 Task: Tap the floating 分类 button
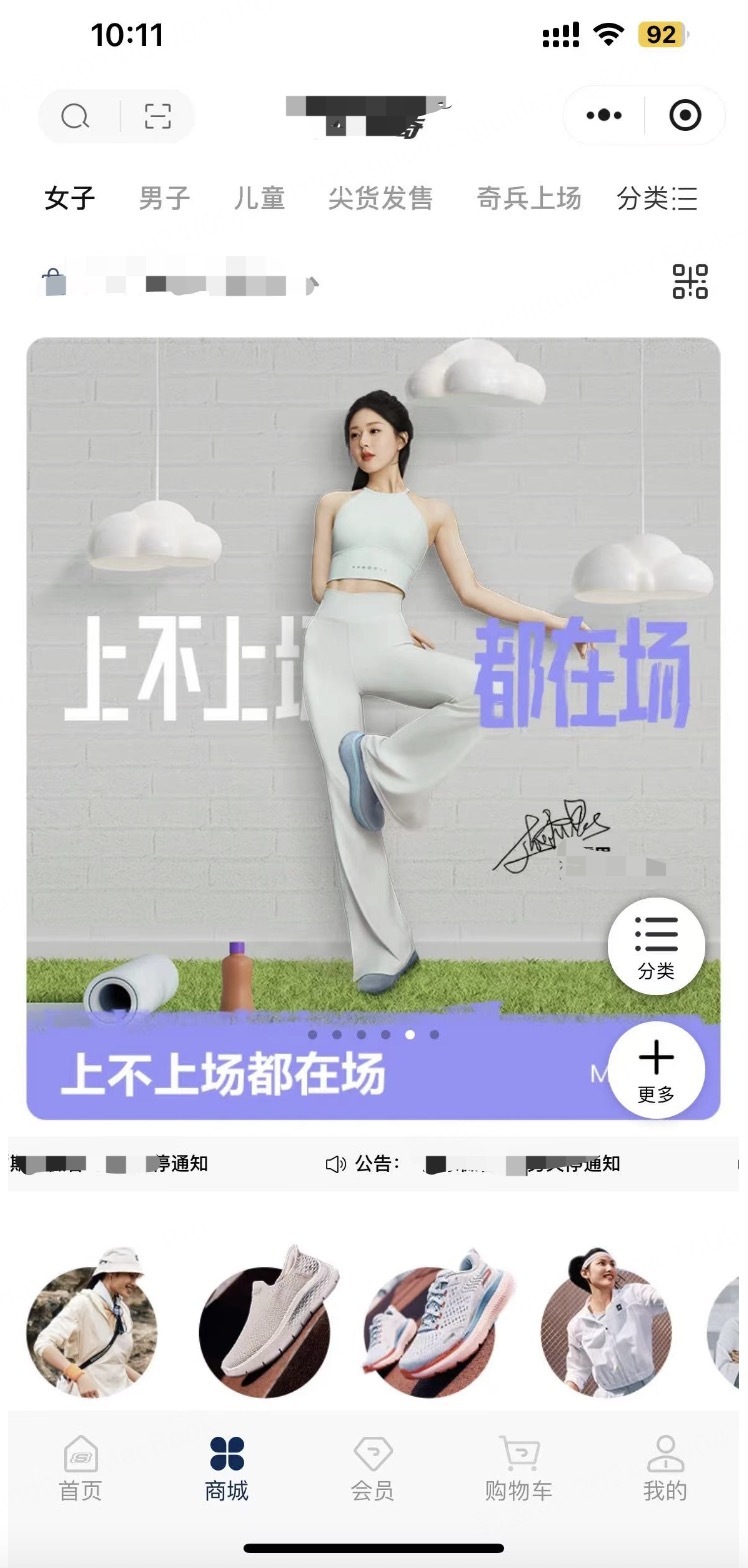(656, 945)
